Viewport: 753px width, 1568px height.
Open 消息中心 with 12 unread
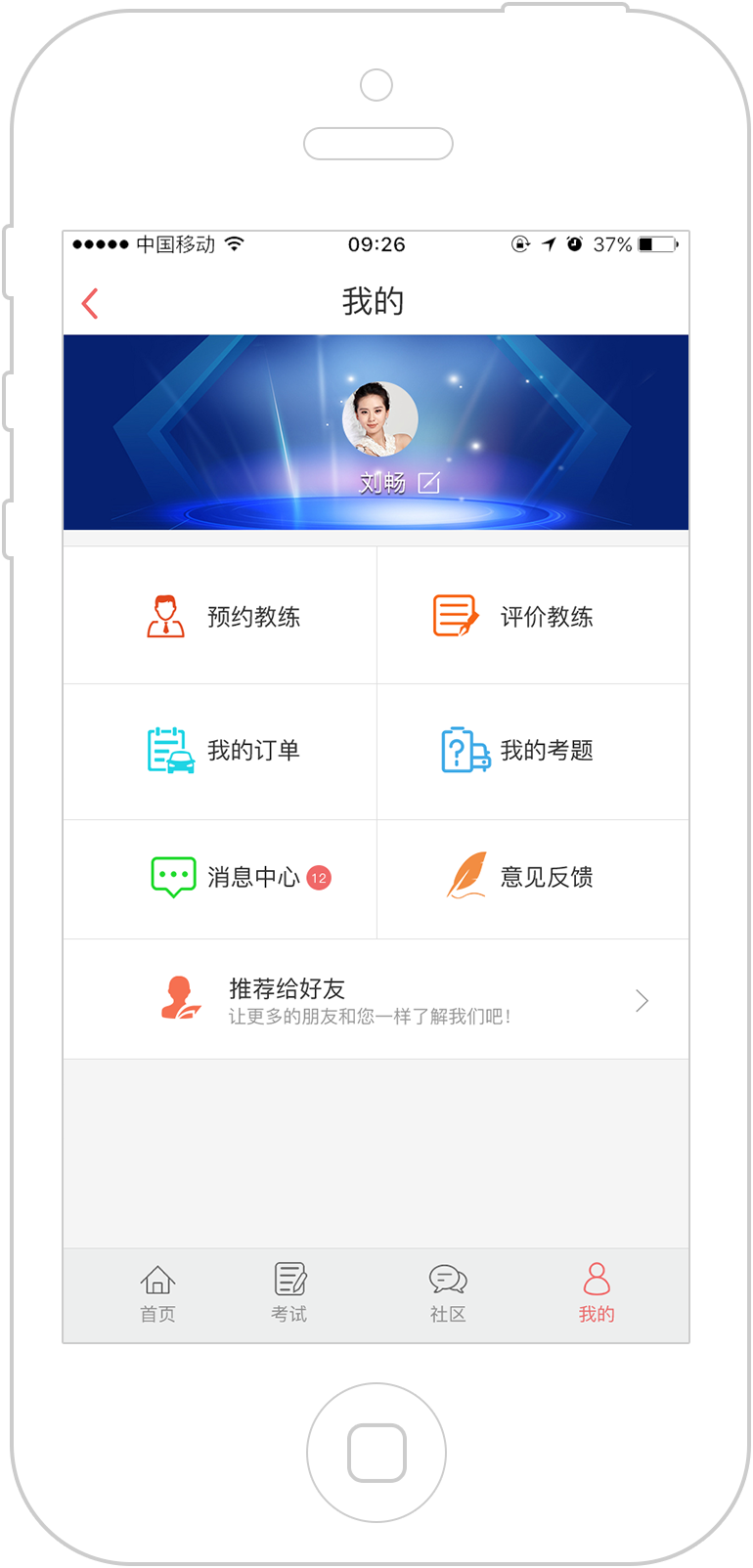(220, 878)
